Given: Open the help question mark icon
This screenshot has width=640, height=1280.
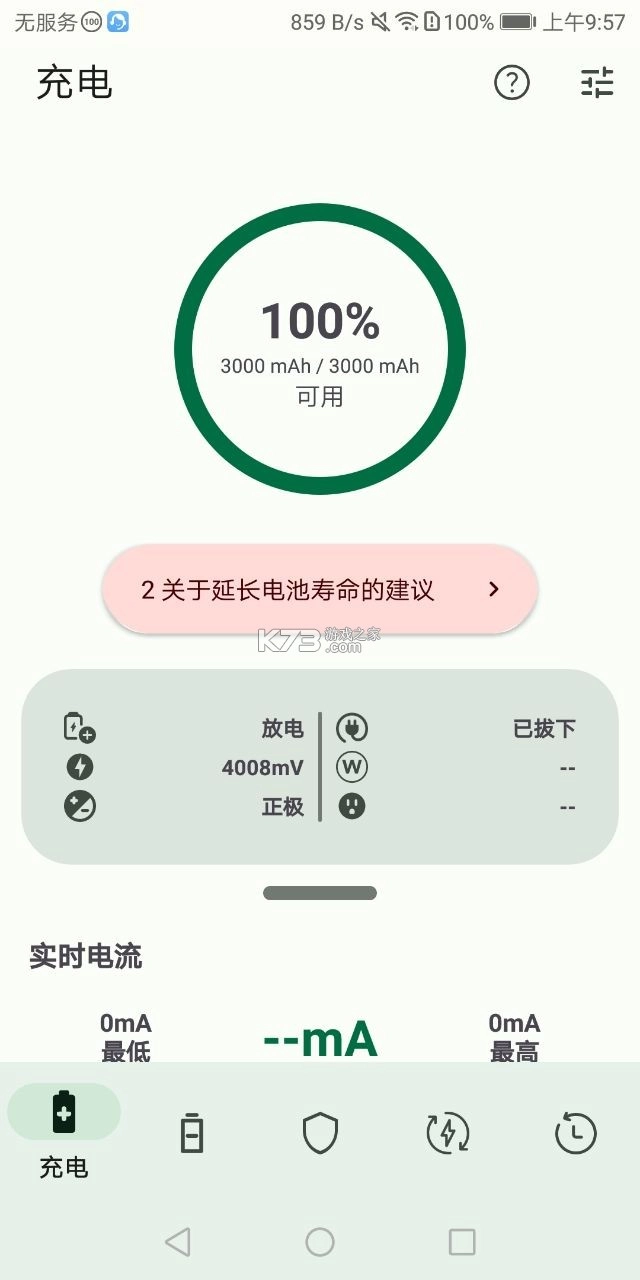Looking at the screenshot, I should pyautogui.click(x=512, y=83).
